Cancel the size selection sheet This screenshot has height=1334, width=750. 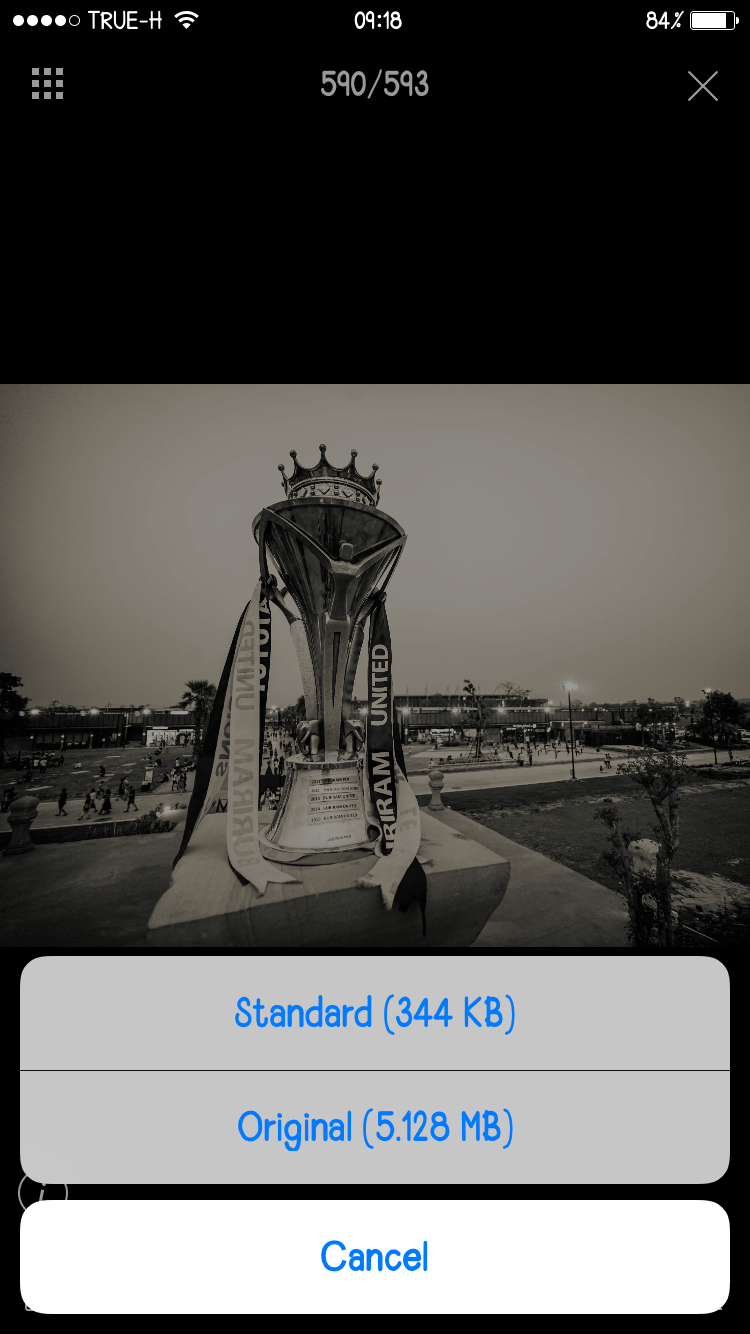coord(375,1257)
